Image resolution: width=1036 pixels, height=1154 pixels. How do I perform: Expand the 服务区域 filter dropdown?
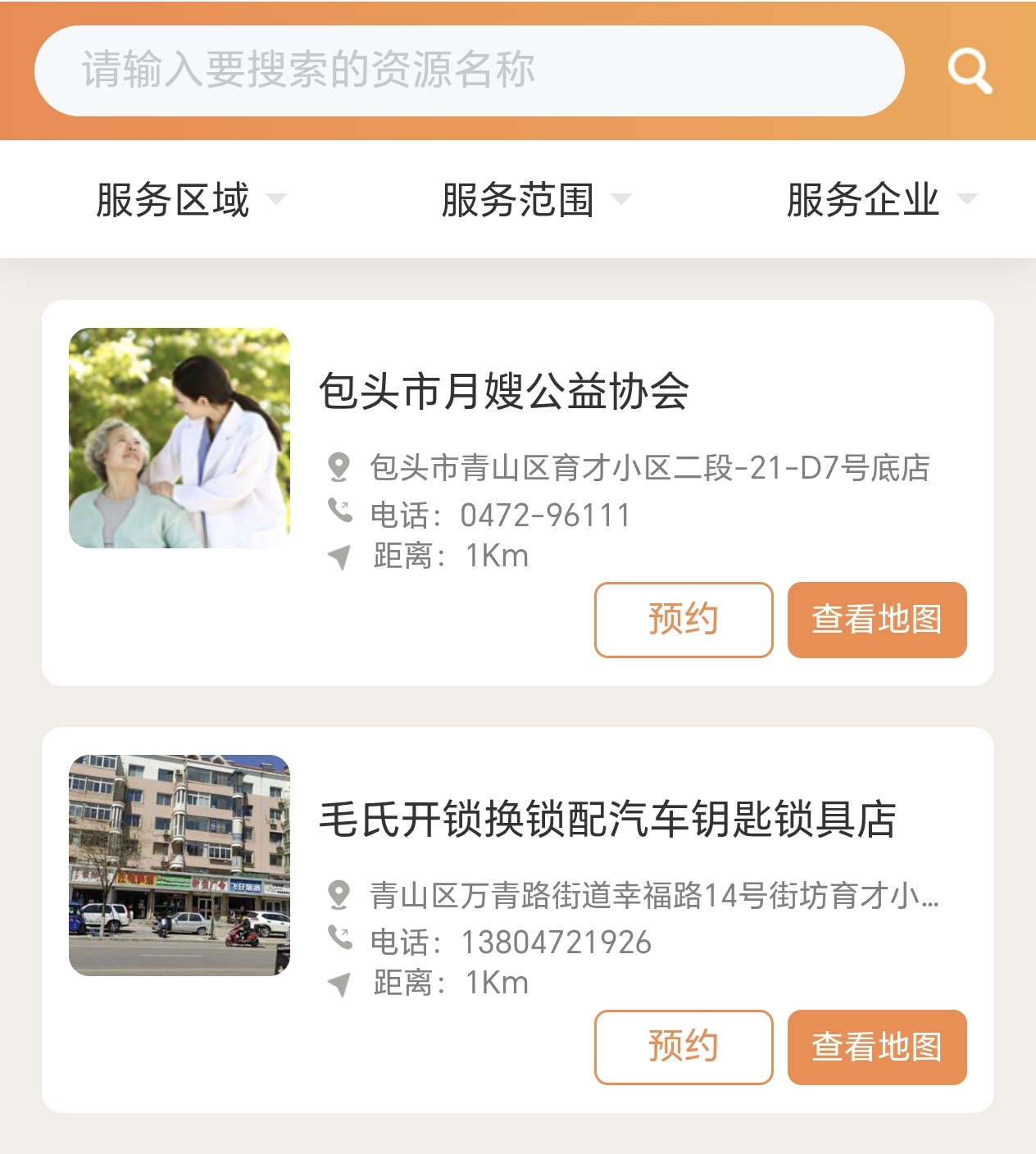[x=190, y=200]
